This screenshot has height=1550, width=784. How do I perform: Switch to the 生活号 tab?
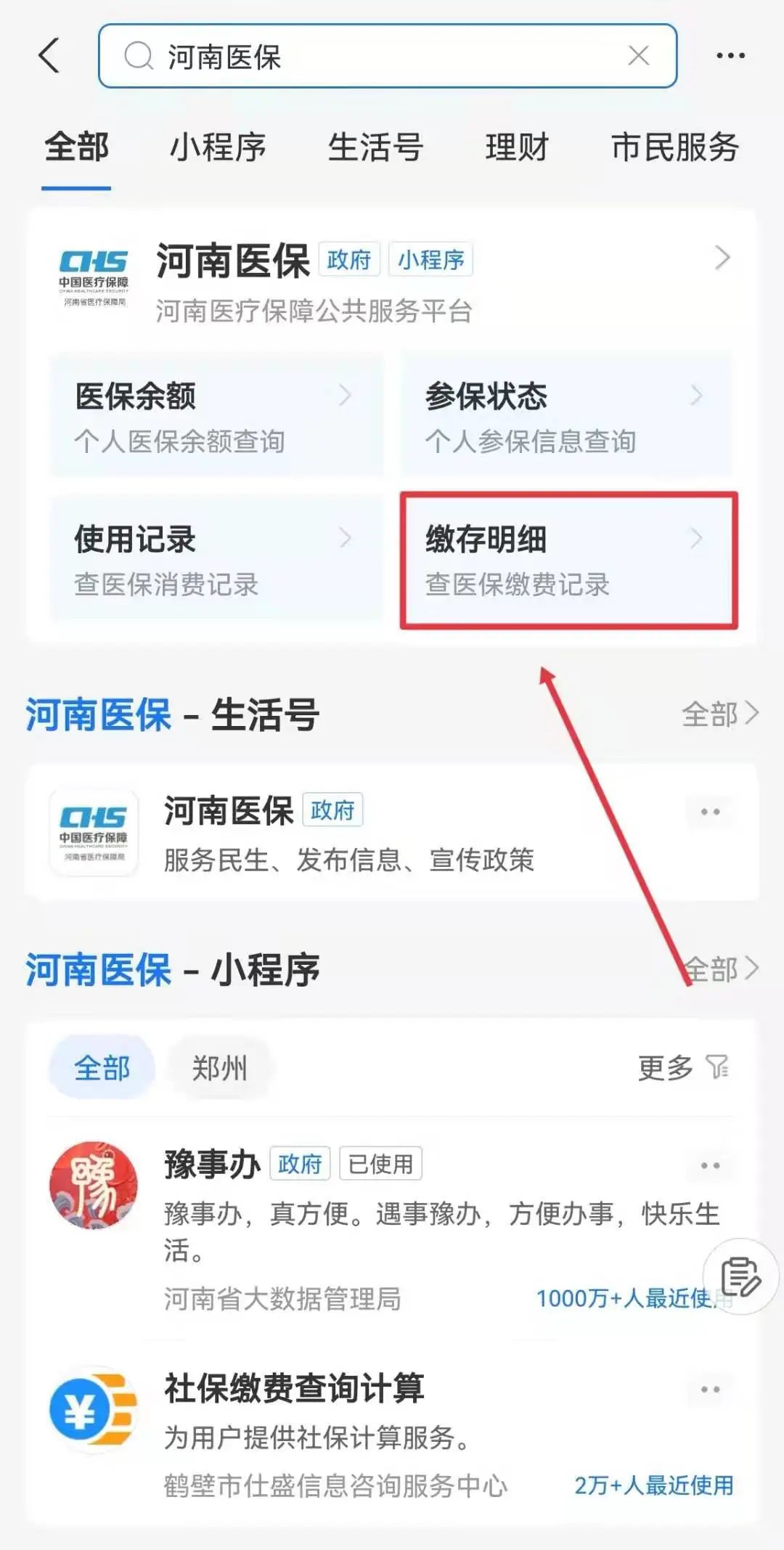(375, 147)
